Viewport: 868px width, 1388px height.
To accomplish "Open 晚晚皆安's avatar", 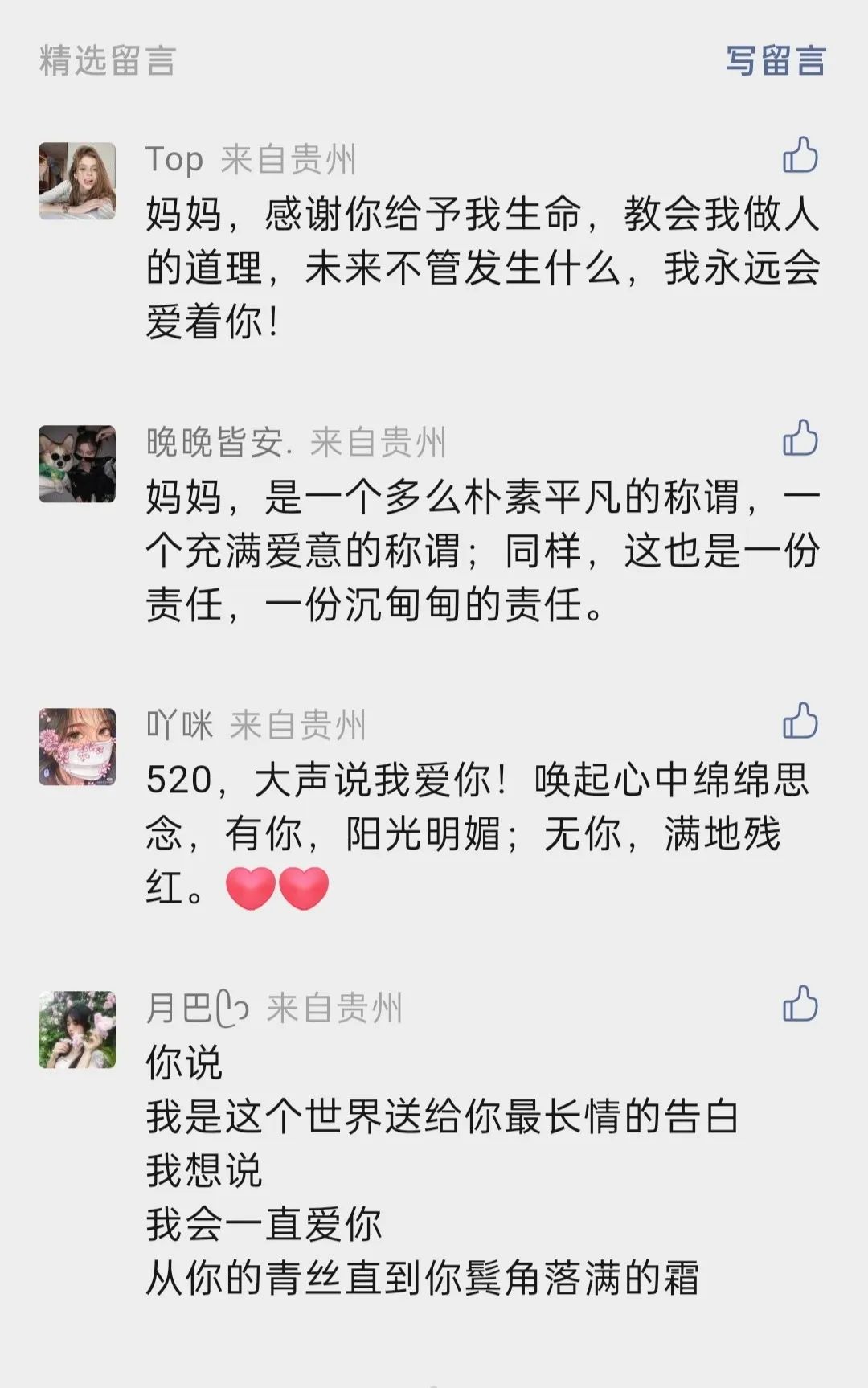I will (x=77, y=464).
